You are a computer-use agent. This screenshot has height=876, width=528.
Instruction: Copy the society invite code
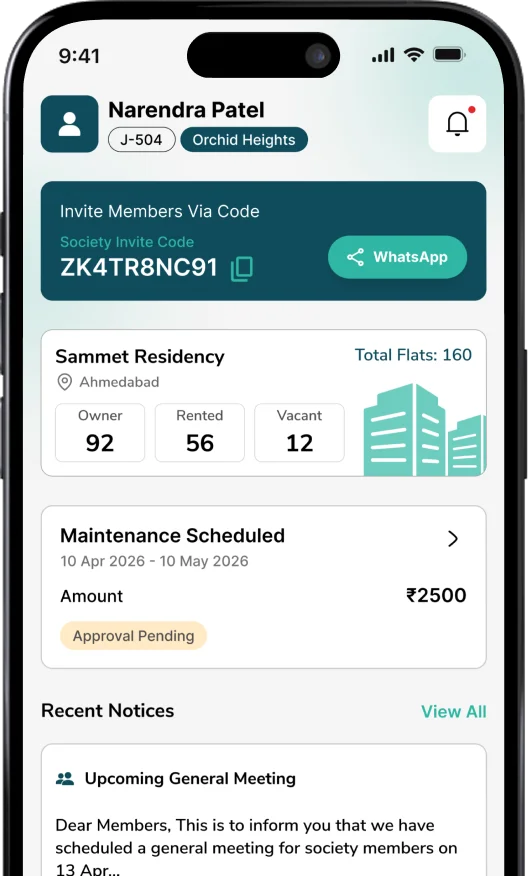pyautogui.click(x=242, y=269)
